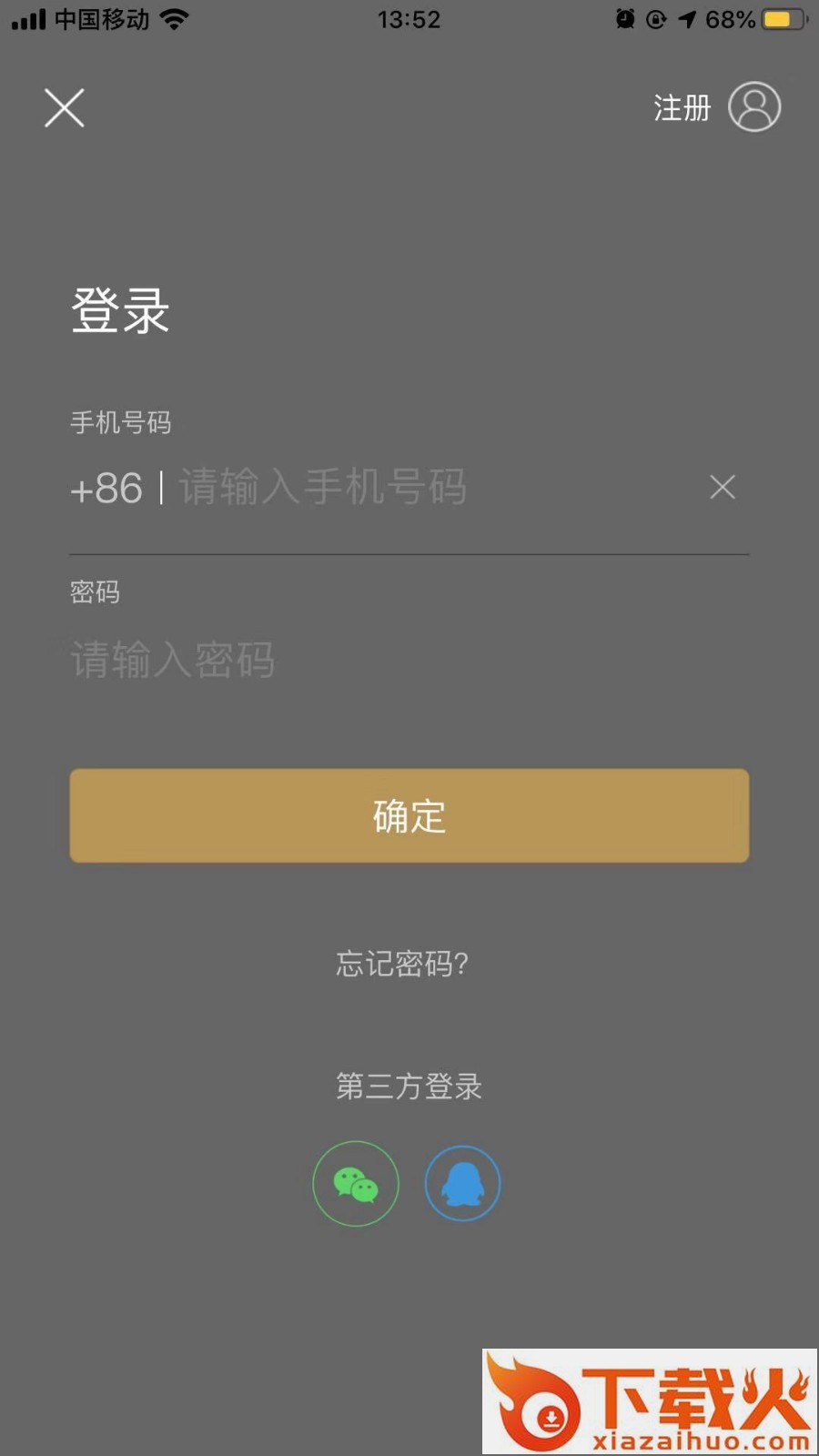Clear the phone number field
This screenshot has width=819, height=1456.
pos(723,488)
